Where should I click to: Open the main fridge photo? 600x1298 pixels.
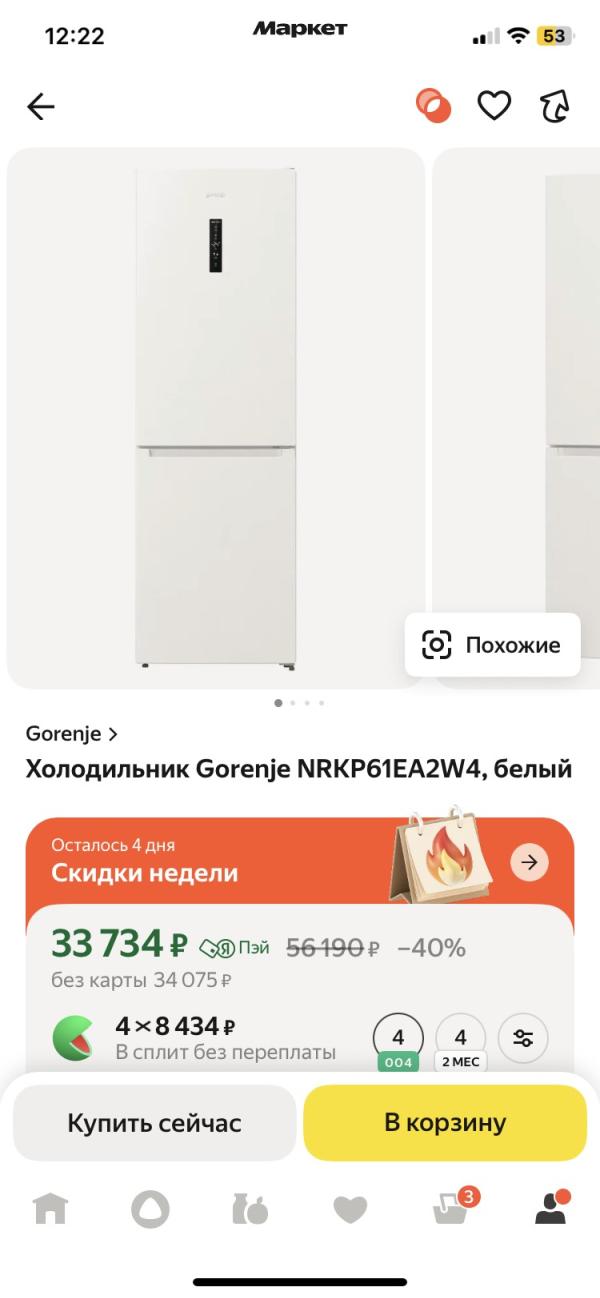pyautogui.click(x=216, y=418)
